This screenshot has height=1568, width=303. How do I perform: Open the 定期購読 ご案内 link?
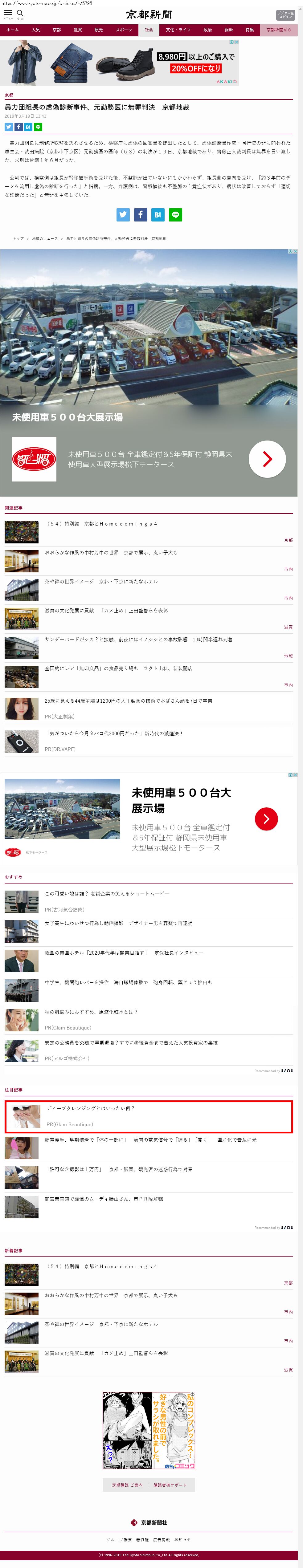pos(127,1485)
